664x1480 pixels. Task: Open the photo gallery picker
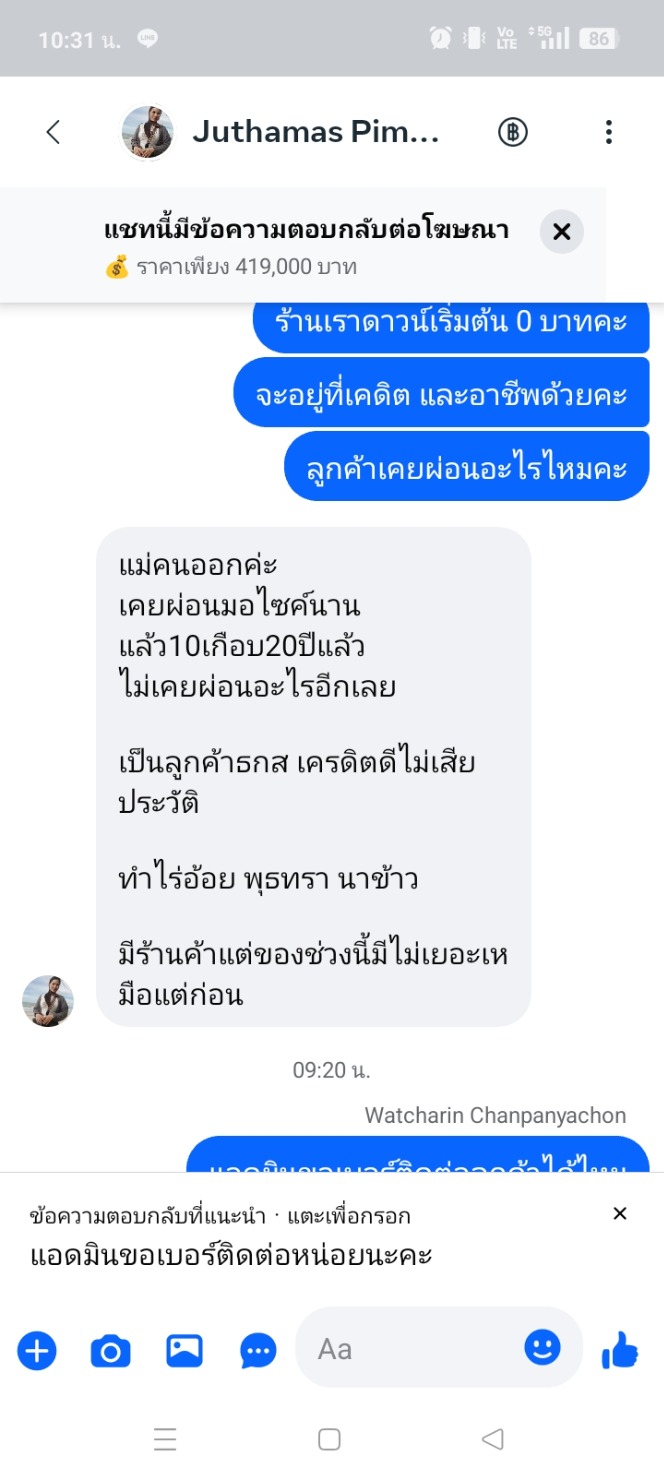[184, 1351]
